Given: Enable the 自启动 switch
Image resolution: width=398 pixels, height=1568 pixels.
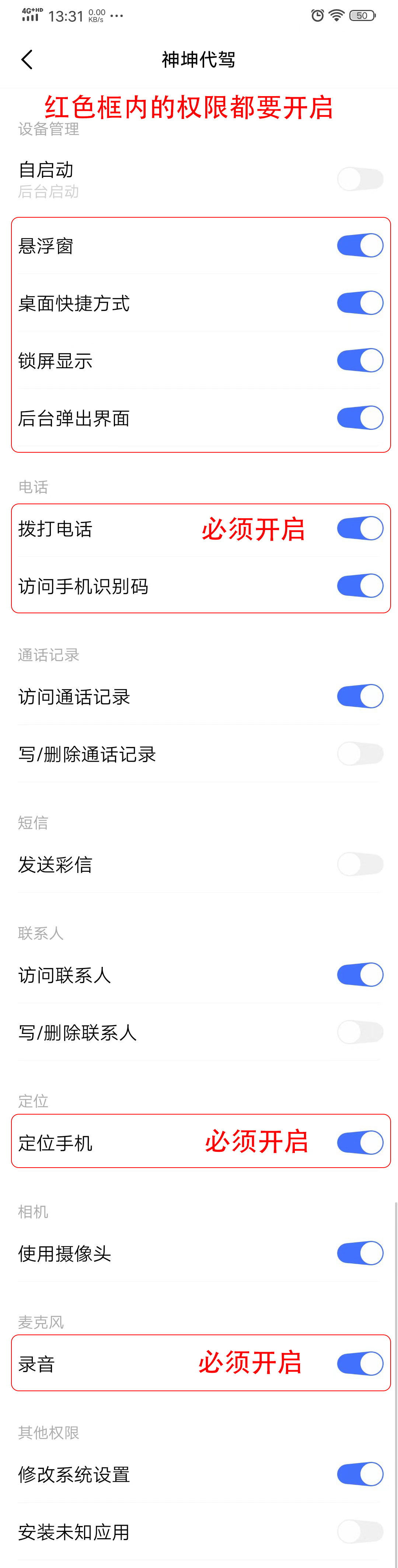Looking at the screenshot, I should (x=360, y=180).
